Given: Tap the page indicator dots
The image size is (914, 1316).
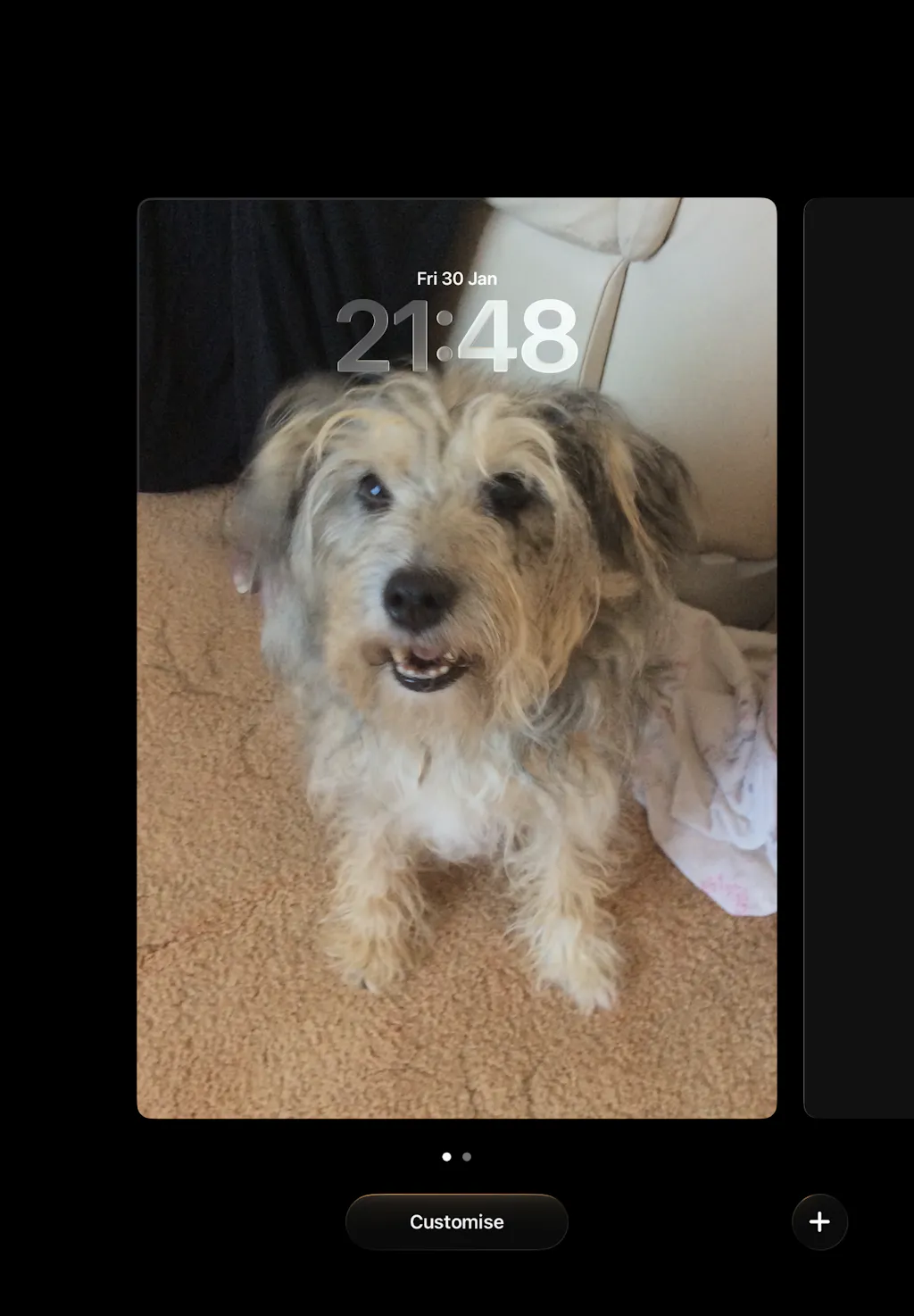Looking at the screenshot, I should coord(456,1156).
